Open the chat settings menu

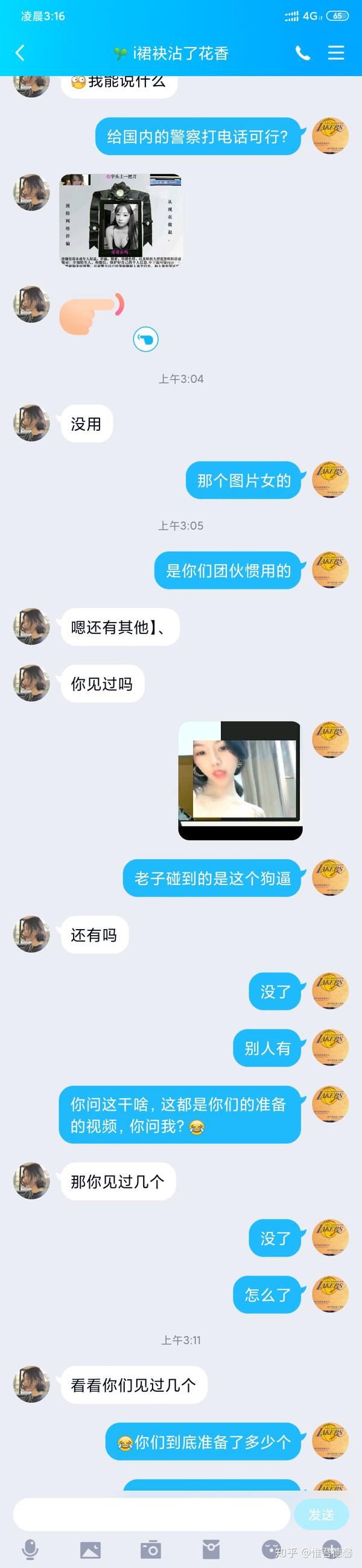coord(336,53)
